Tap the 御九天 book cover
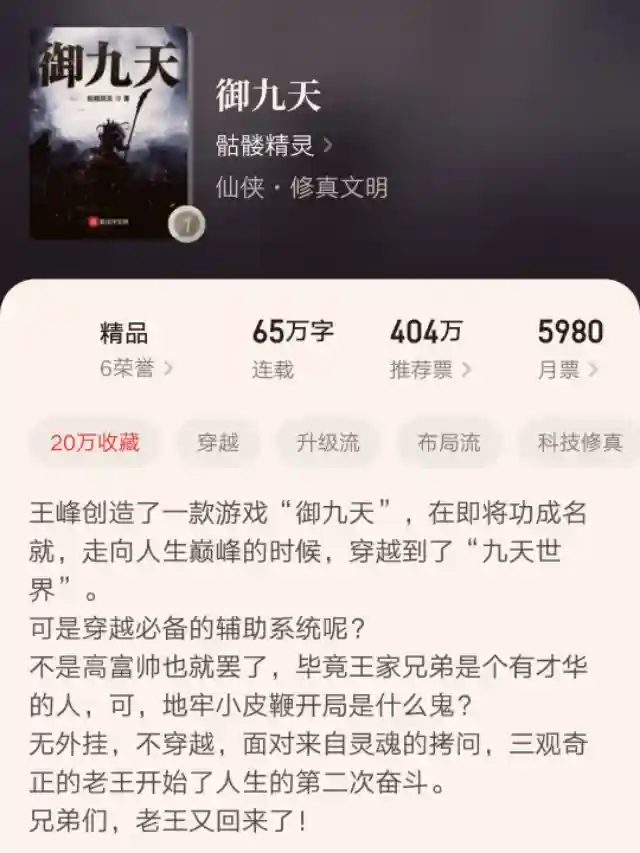Viewport: 640px width, 853px height. [x=110, y=132]
